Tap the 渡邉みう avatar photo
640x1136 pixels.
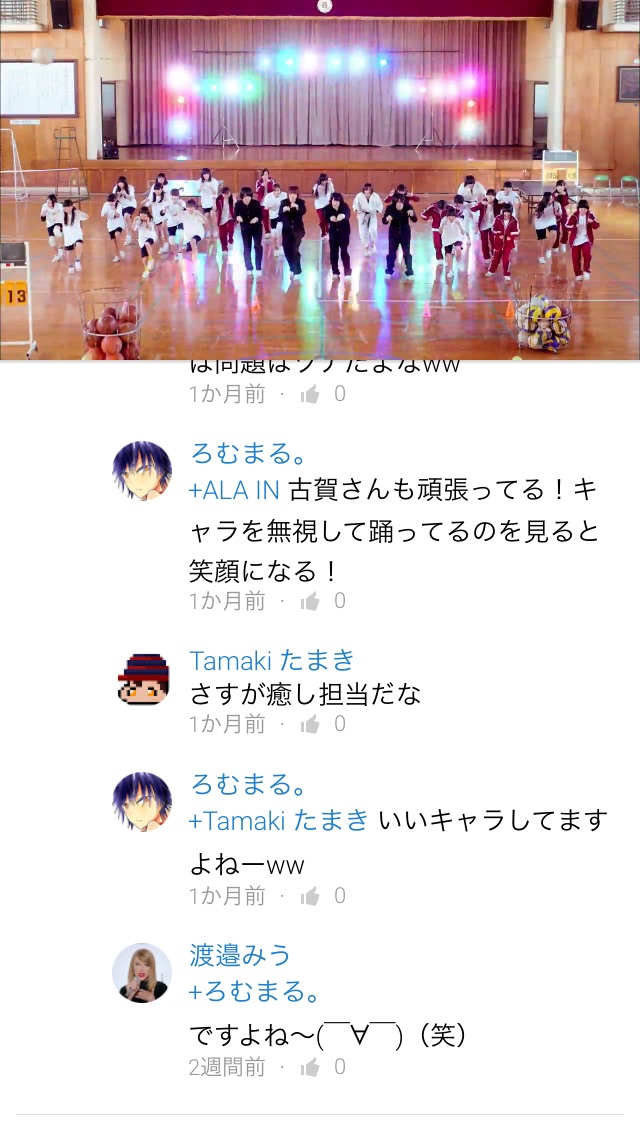pyautogui.click(x=142, y=972)
